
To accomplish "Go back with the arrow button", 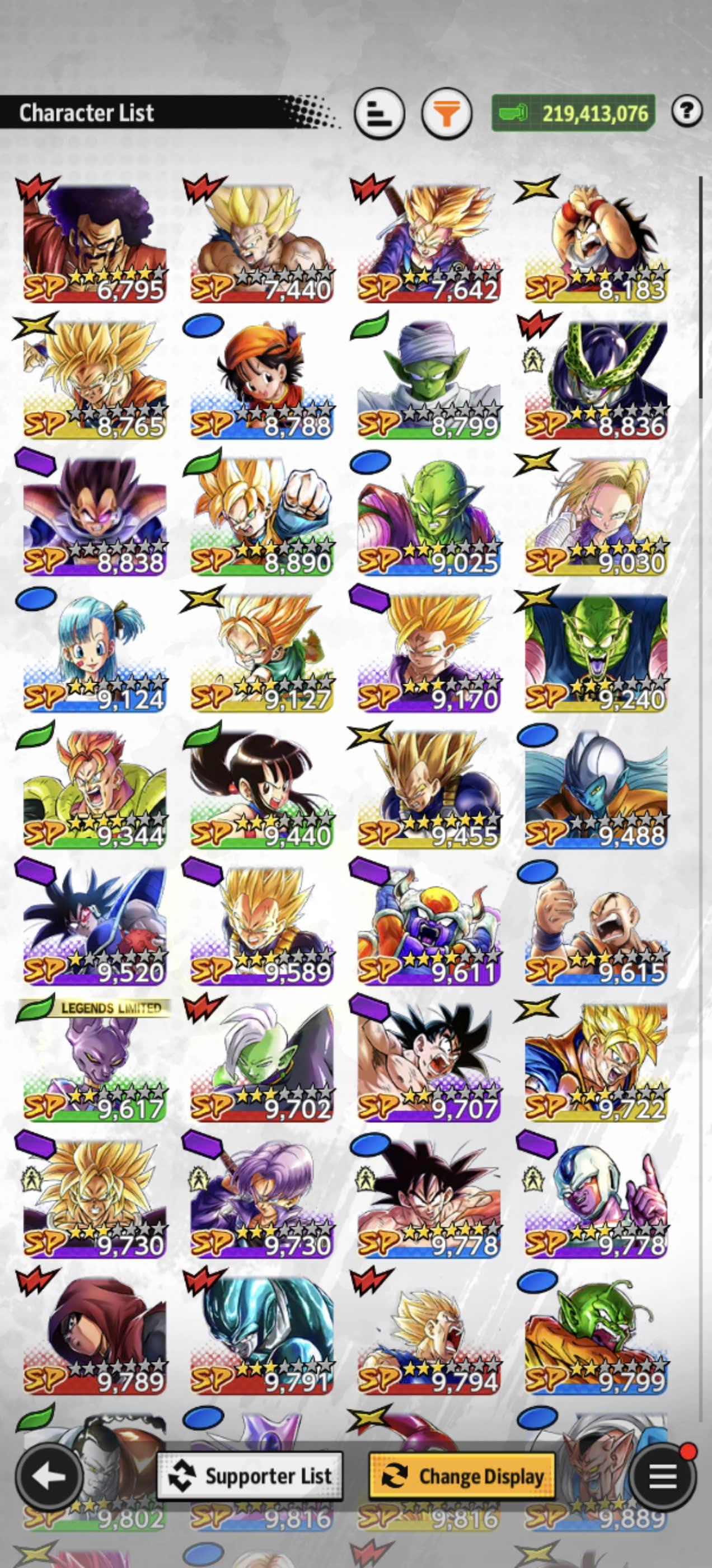I will tap(49, 1477).
